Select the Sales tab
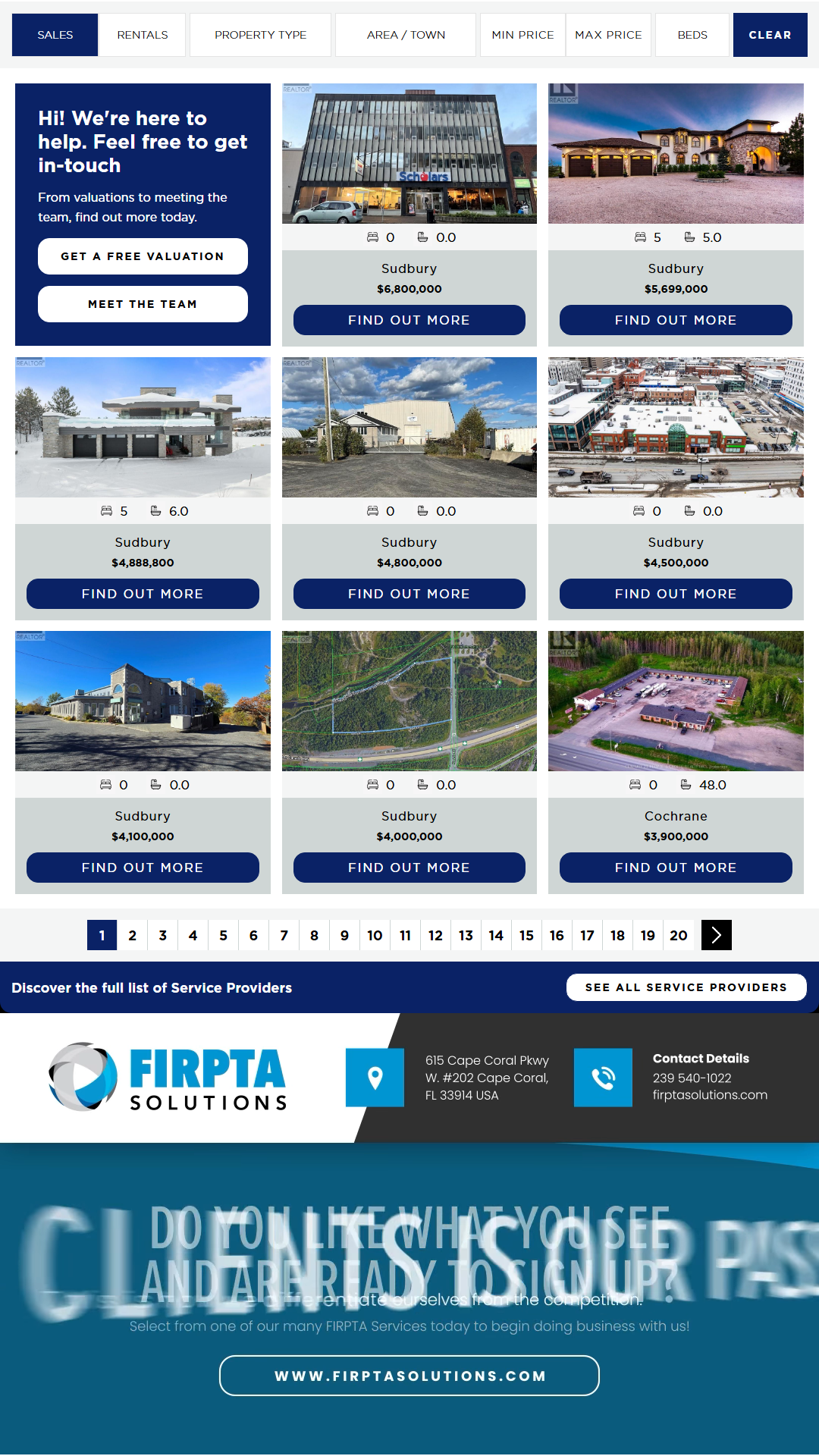This screenshot has height=1456, width=819. coord(55,35)
